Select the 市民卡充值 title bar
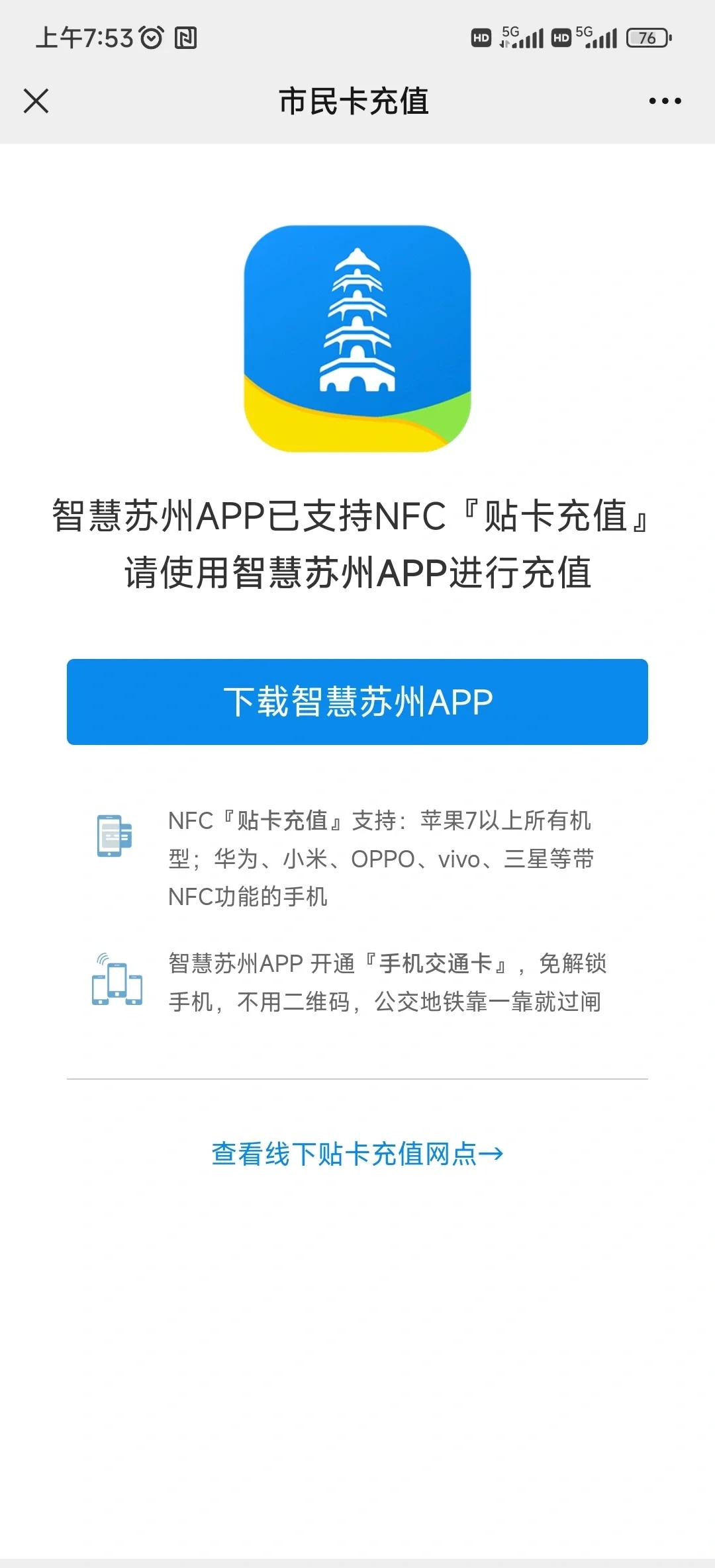Screen dimensions: 715x1568 [356, 103]
